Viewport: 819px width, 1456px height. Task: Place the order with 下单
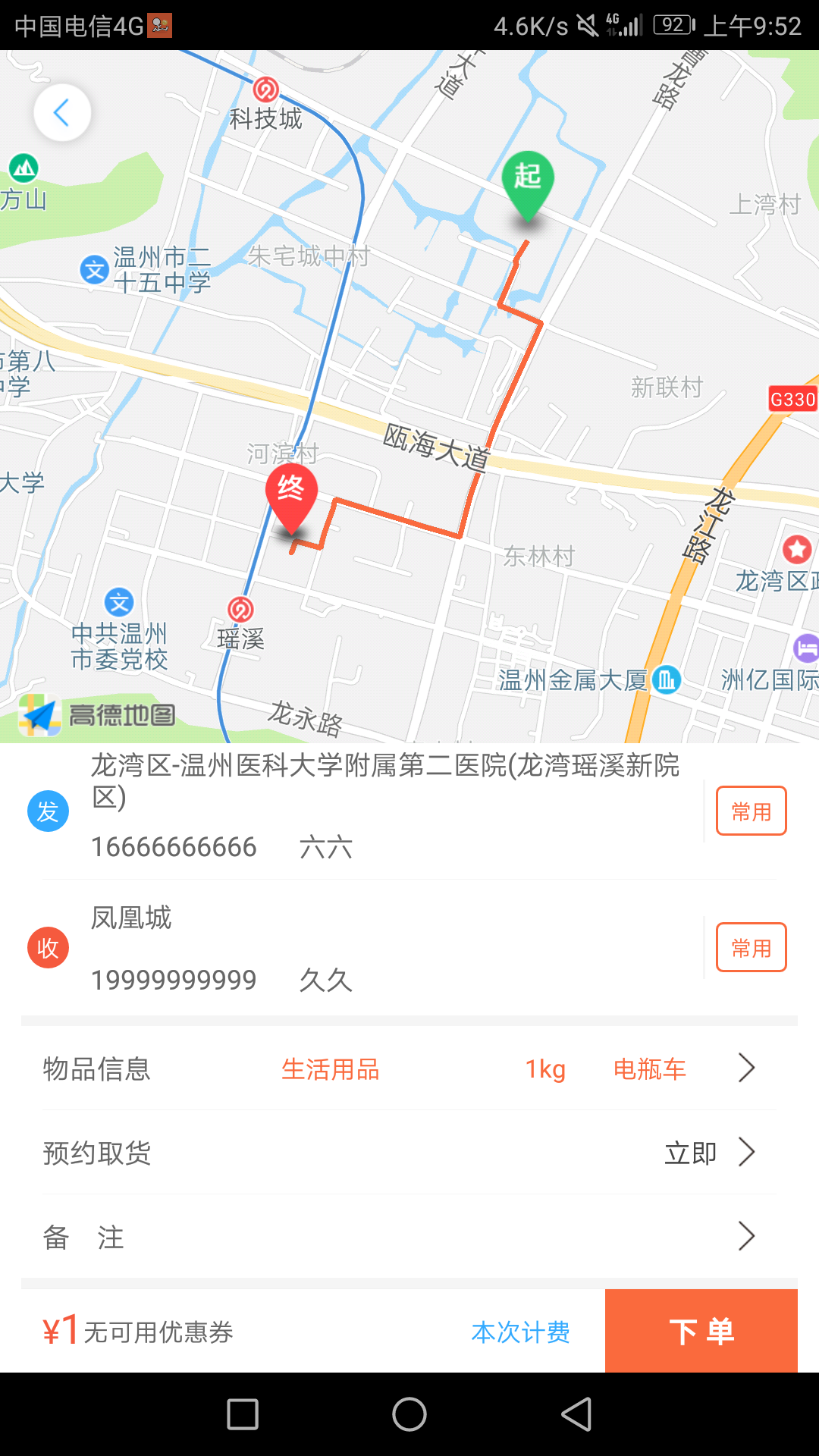coord(701,1331)
